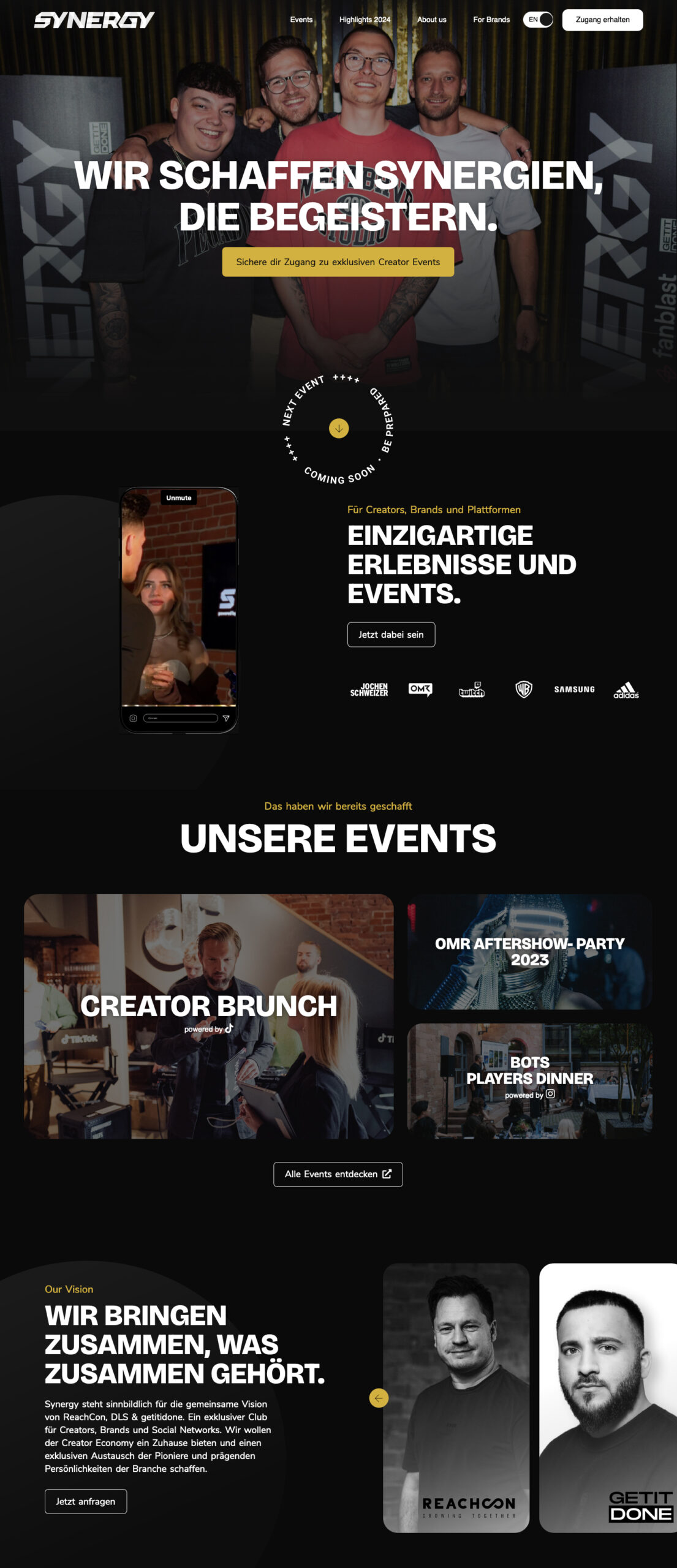Tap Alle Events entdecken
Image resolution: width=677 pixels, height=1568 pixels.
[338, 1174]
